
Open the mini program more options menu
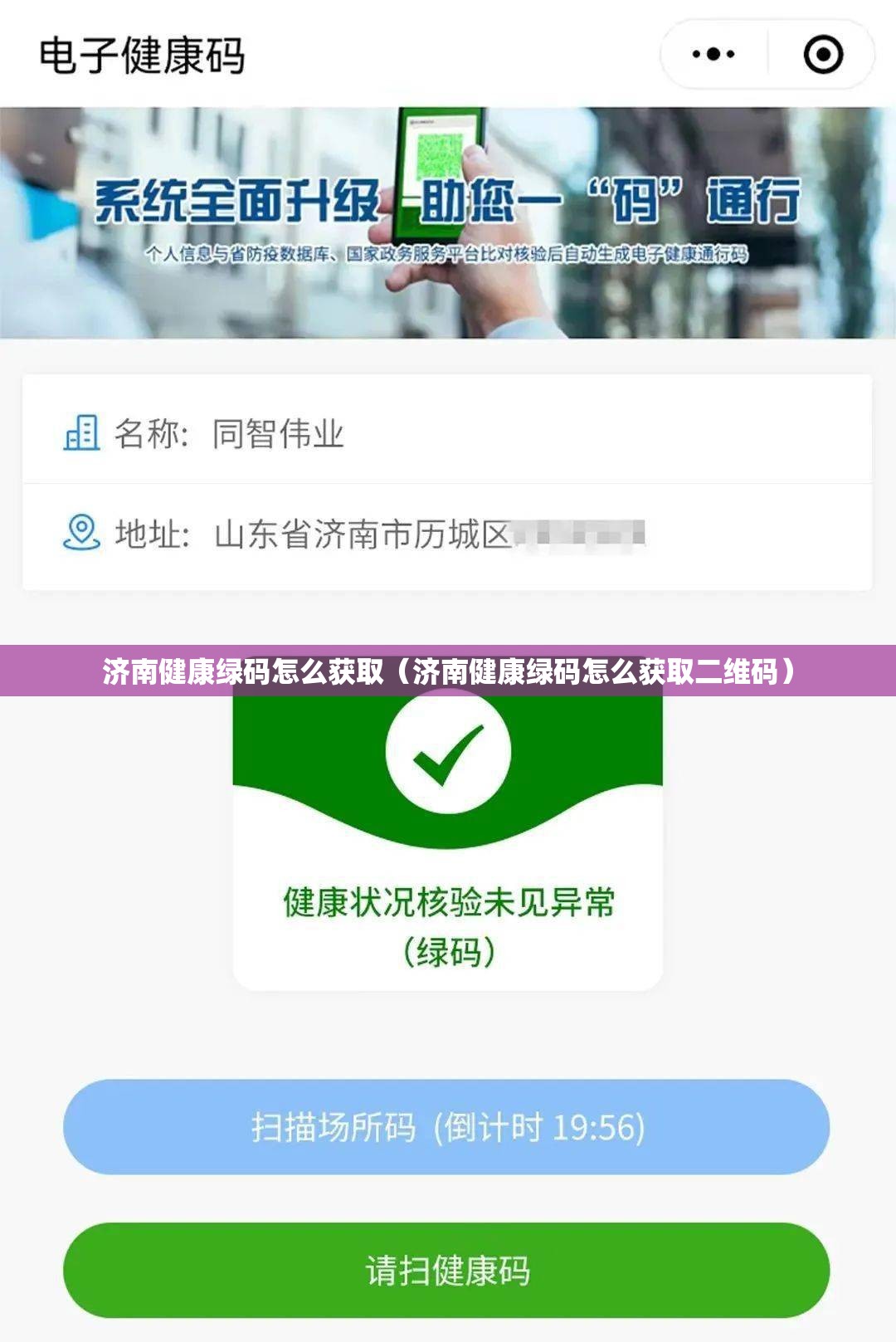[713, 55]
